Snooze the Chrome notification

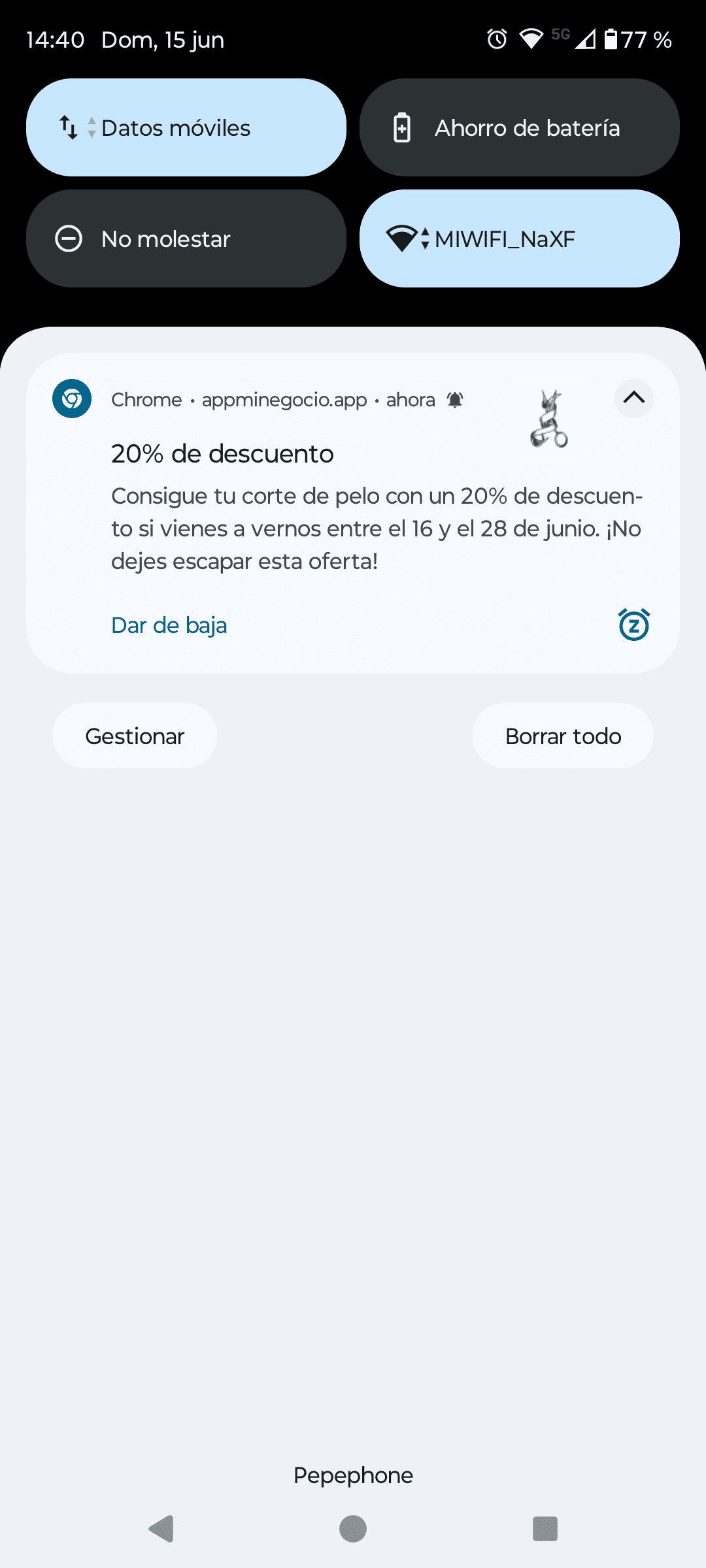[x=633, y=625]
